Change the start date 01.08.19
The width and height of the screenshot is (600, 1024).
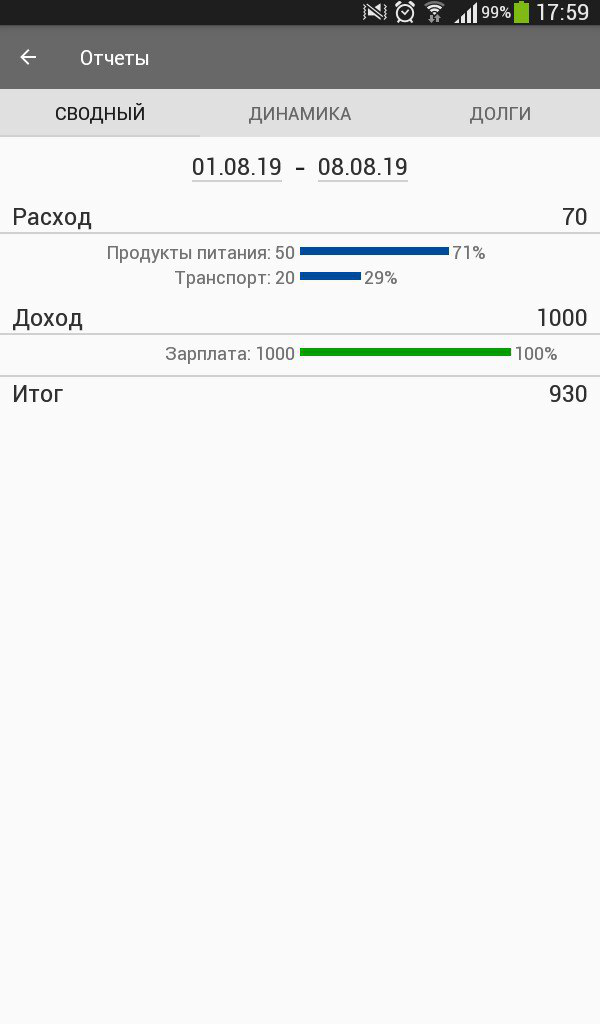point(237,167)
